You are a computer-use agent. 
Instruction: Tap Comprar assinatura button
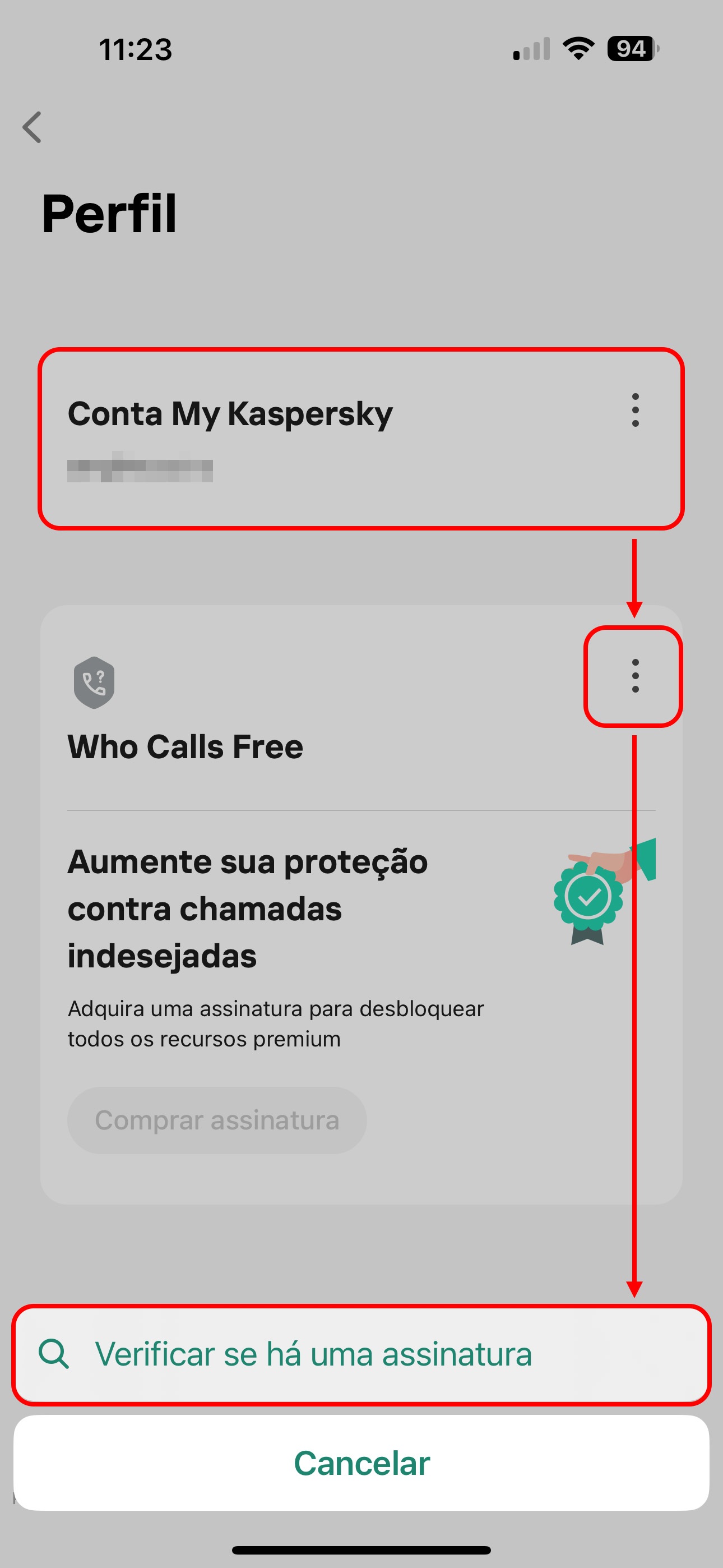pos(217,1120)
